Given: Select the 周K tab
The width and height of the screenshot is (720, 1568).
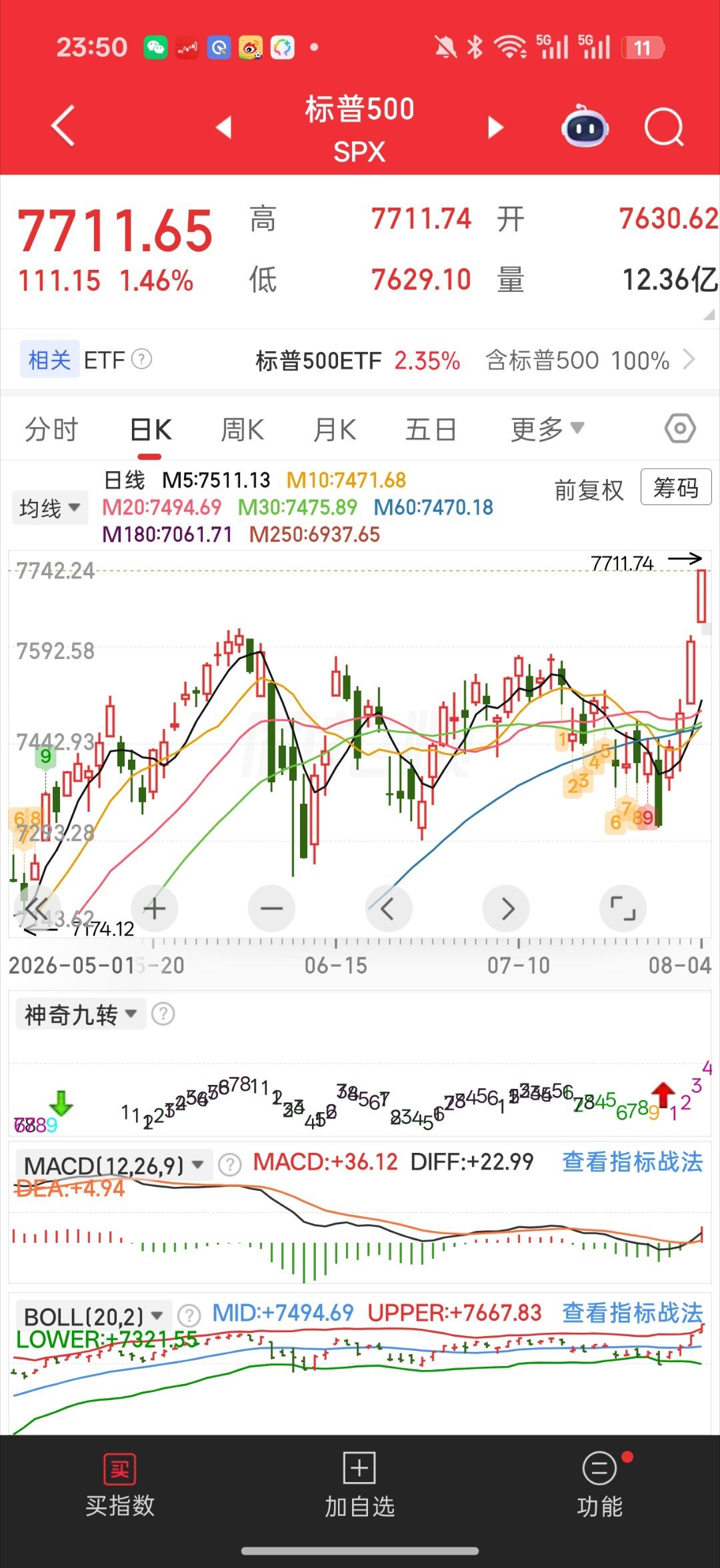Looking at the screenshot, I should (x=243, y=430).
